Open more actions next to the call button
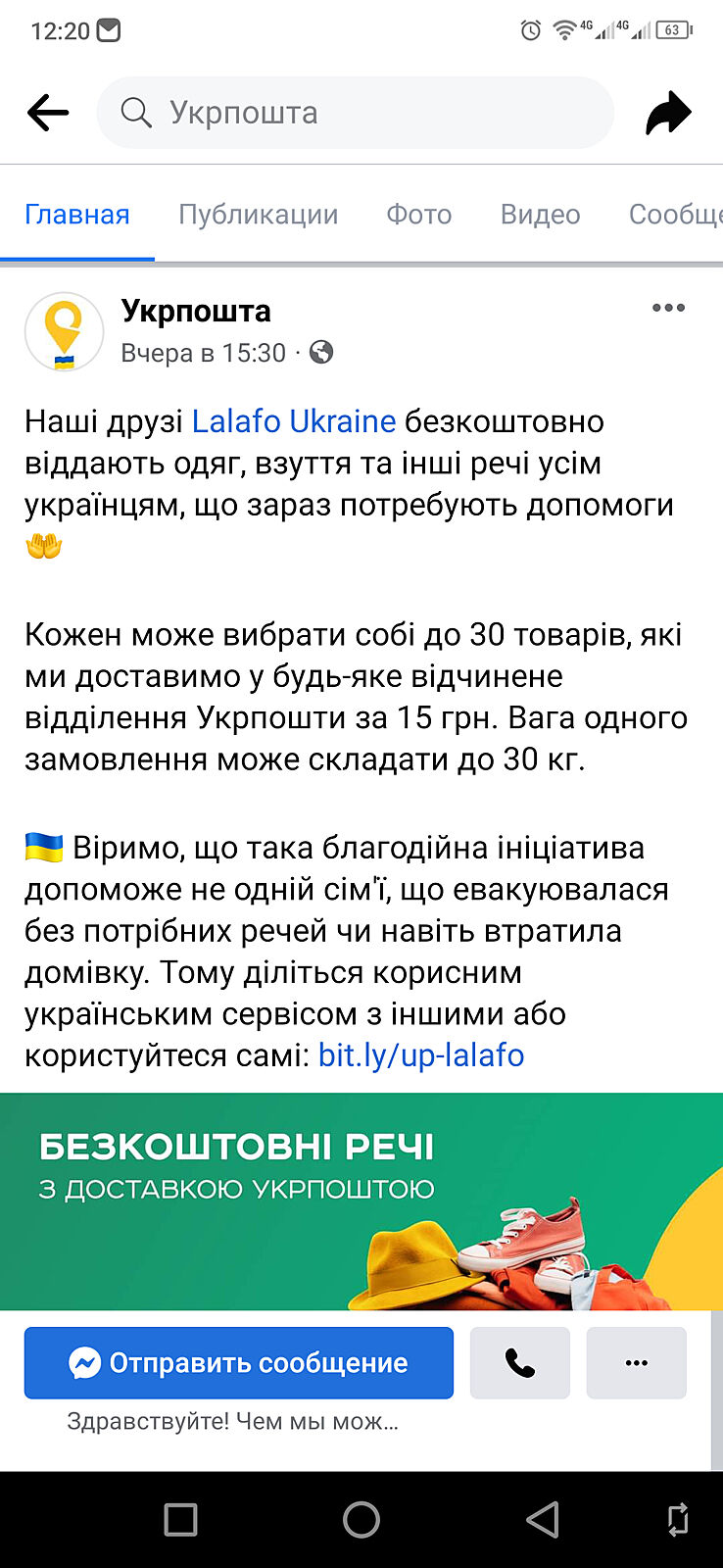Image resolution: width=723 pixels, height=1568 pixels. tap(636, 1362)
